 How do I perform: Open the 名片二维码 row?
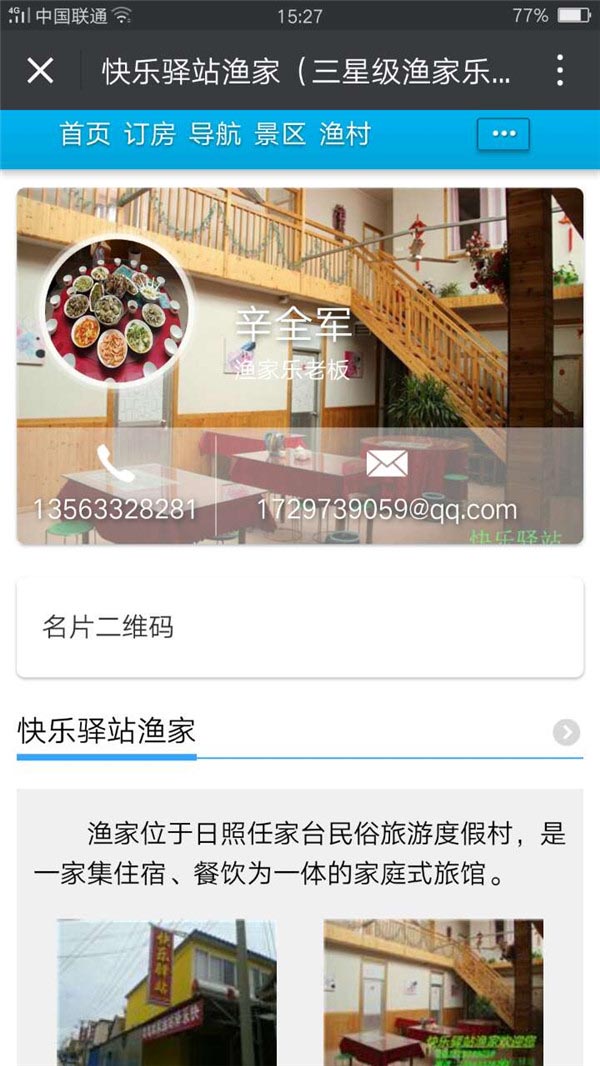[x=300, y=627]
